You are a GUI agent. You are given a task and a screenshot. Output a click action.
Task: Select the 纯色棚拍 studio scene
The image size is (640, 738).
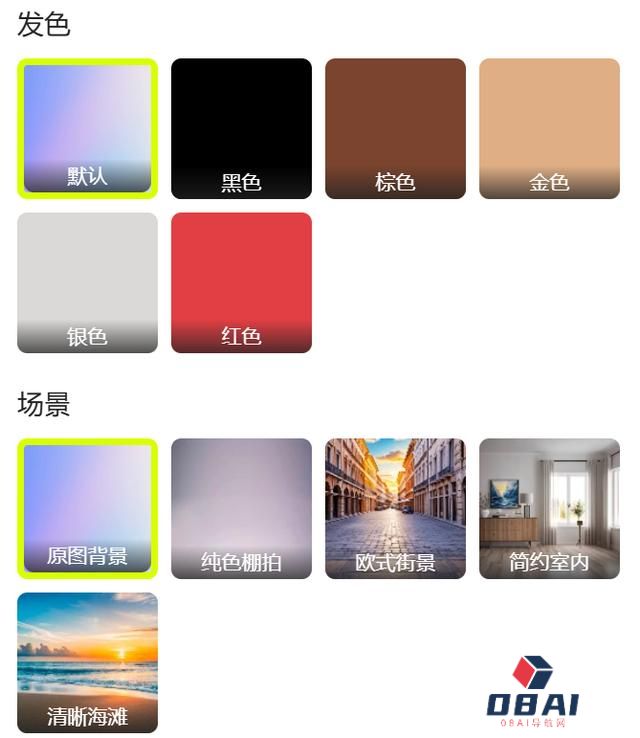tap(241, 508)
